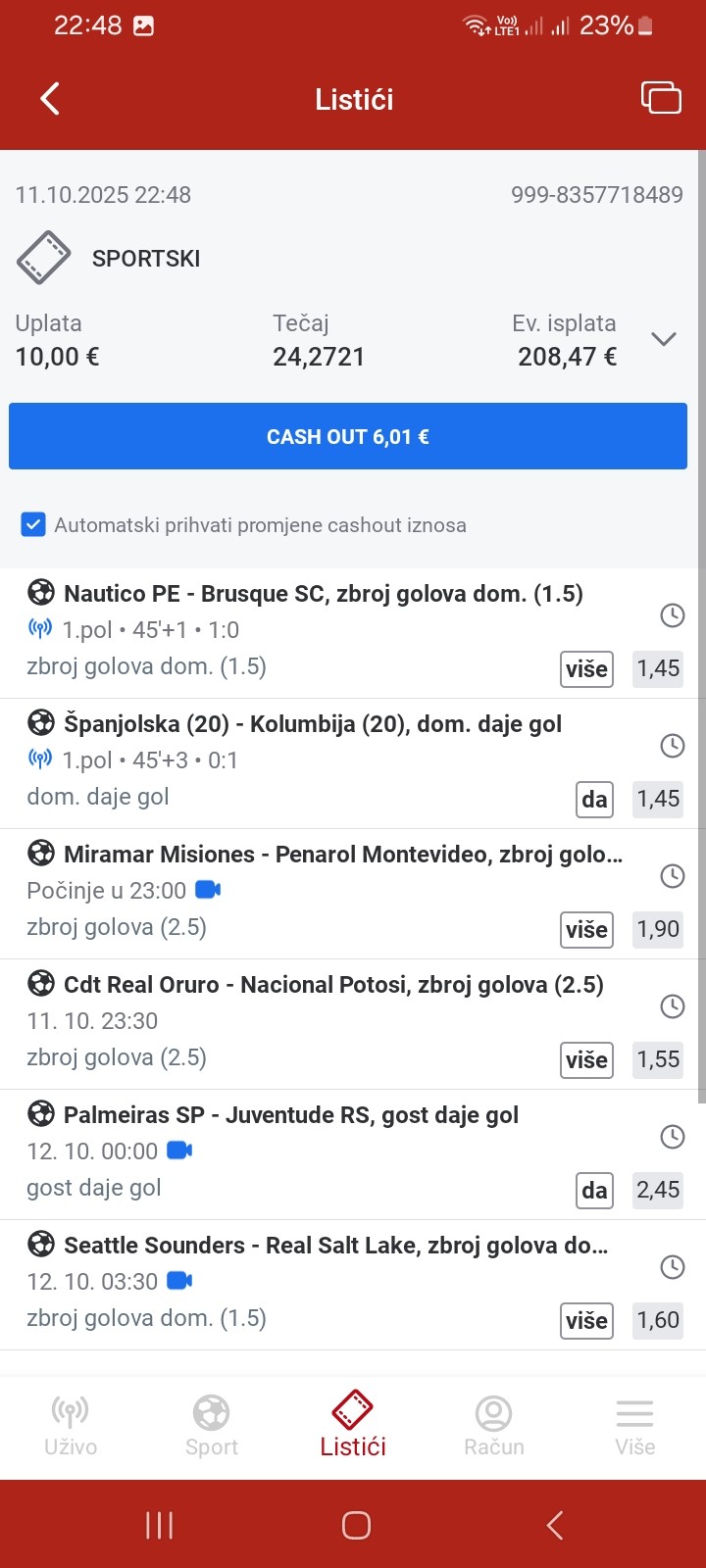Open the Španjolska (20) - Kolumbija (20) match
Viewport: 706px width, 1568px height.
tap(314, 724)
